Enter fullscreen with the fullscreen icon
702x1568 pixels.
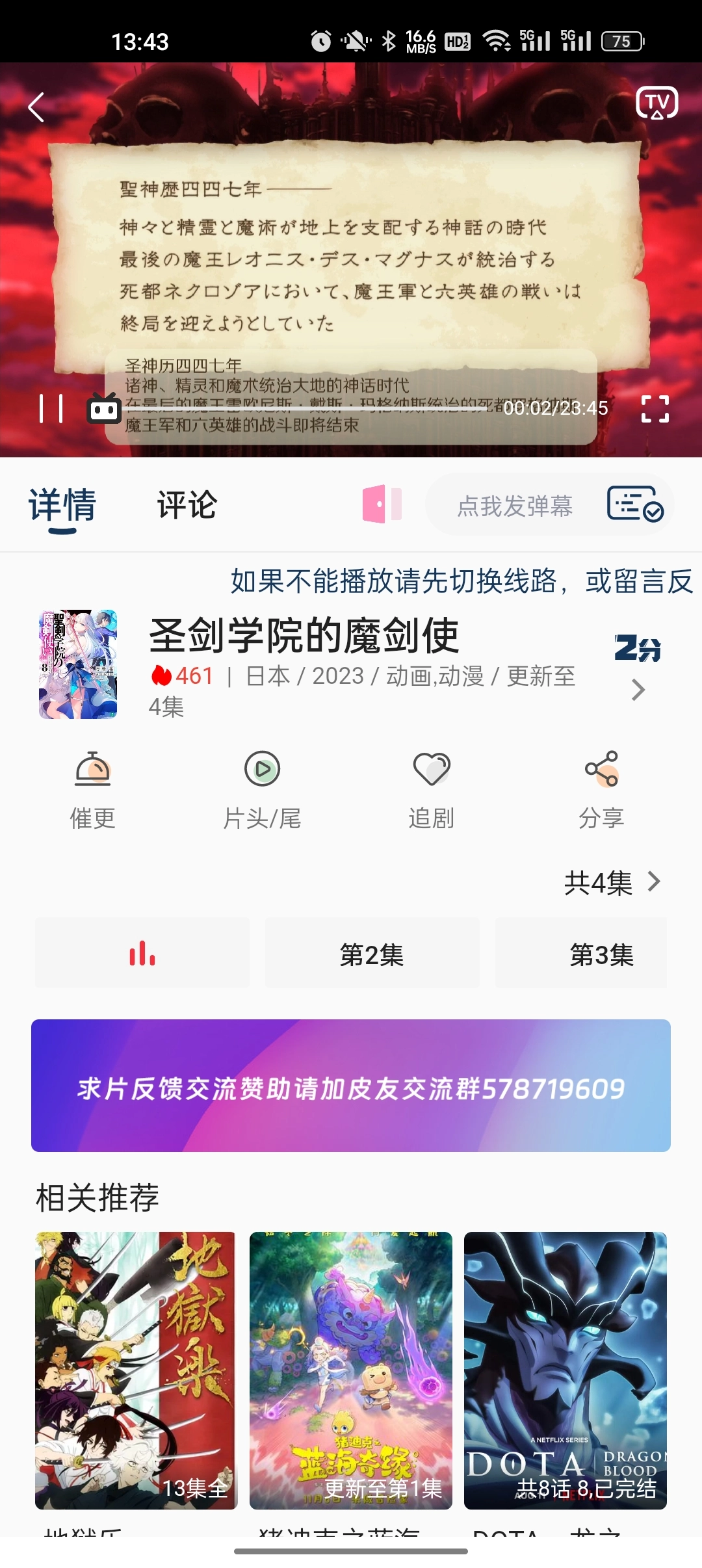(656, 410)
